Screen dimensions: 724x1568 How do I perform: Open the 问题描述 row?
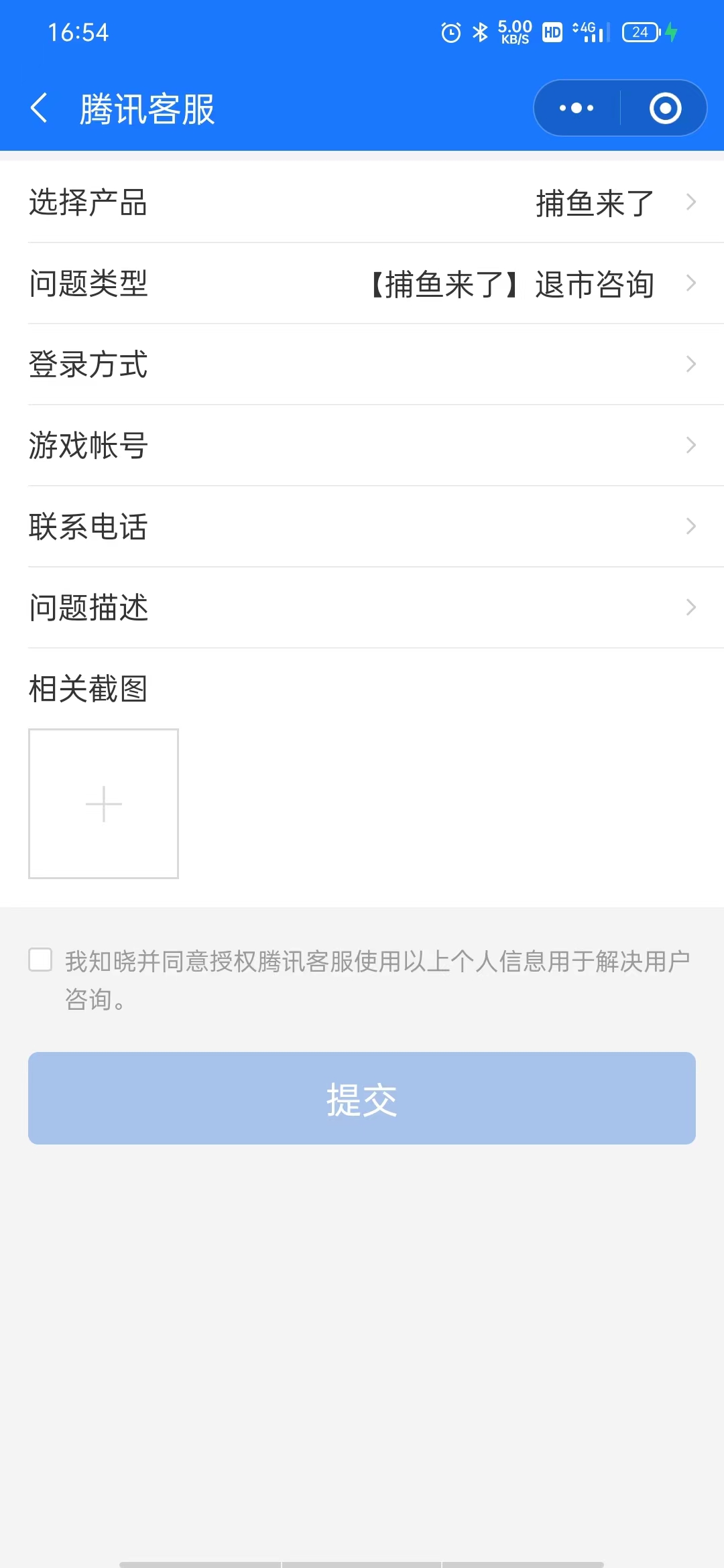[x=362, y=608]
